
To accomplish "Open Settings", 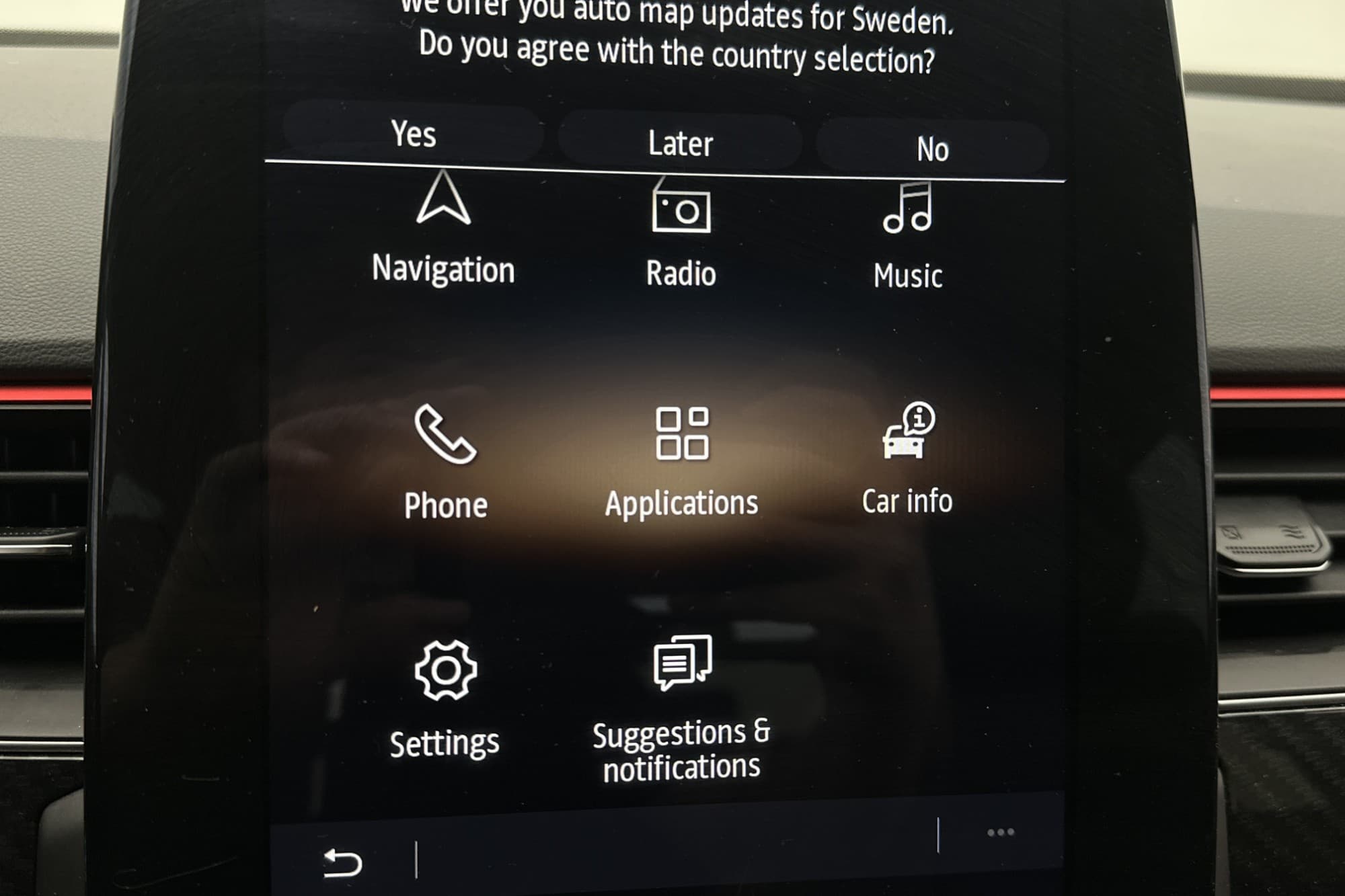I will (445, 700).
